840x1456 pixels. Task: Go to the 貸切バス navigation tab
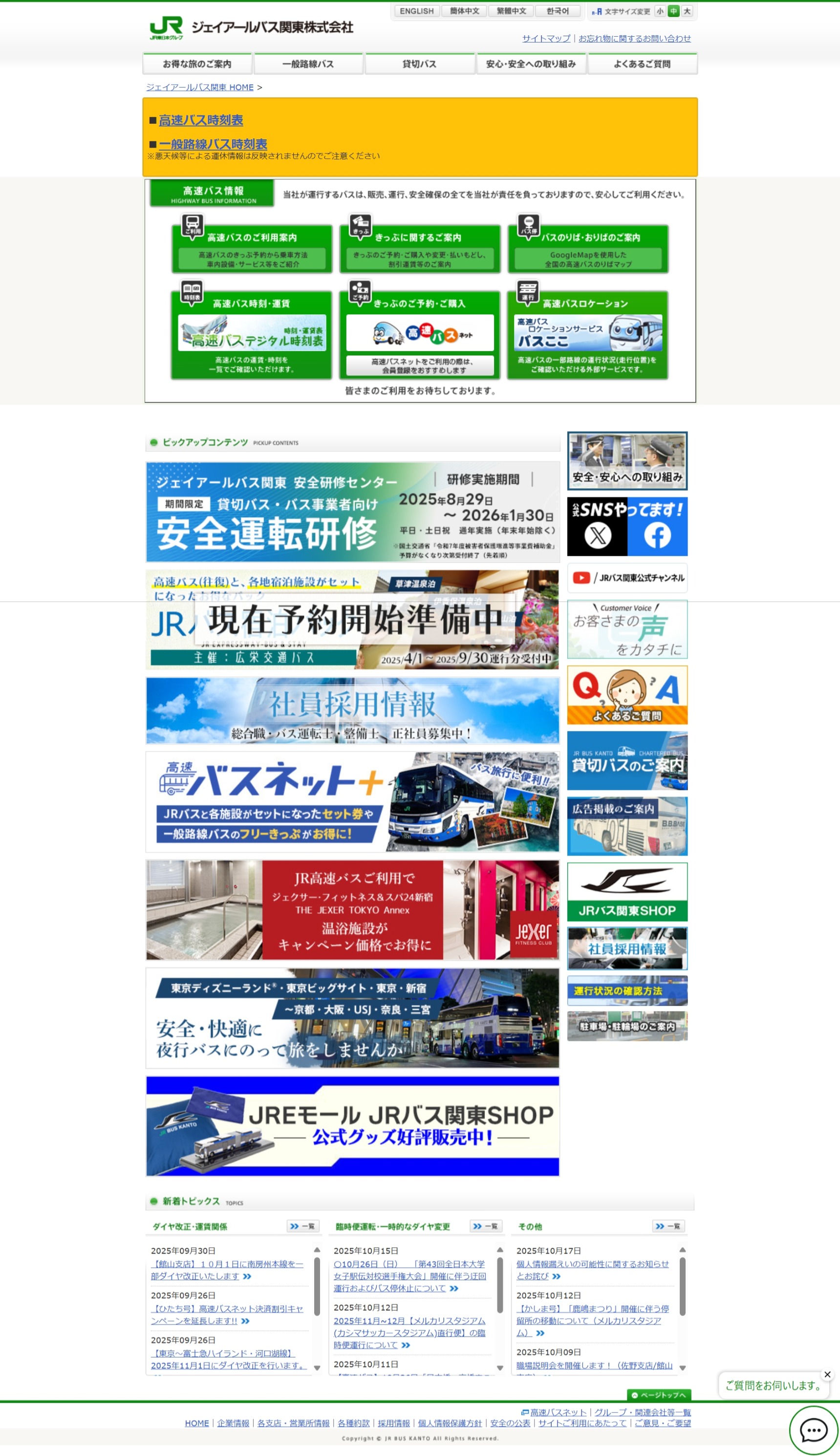point(419,64)
